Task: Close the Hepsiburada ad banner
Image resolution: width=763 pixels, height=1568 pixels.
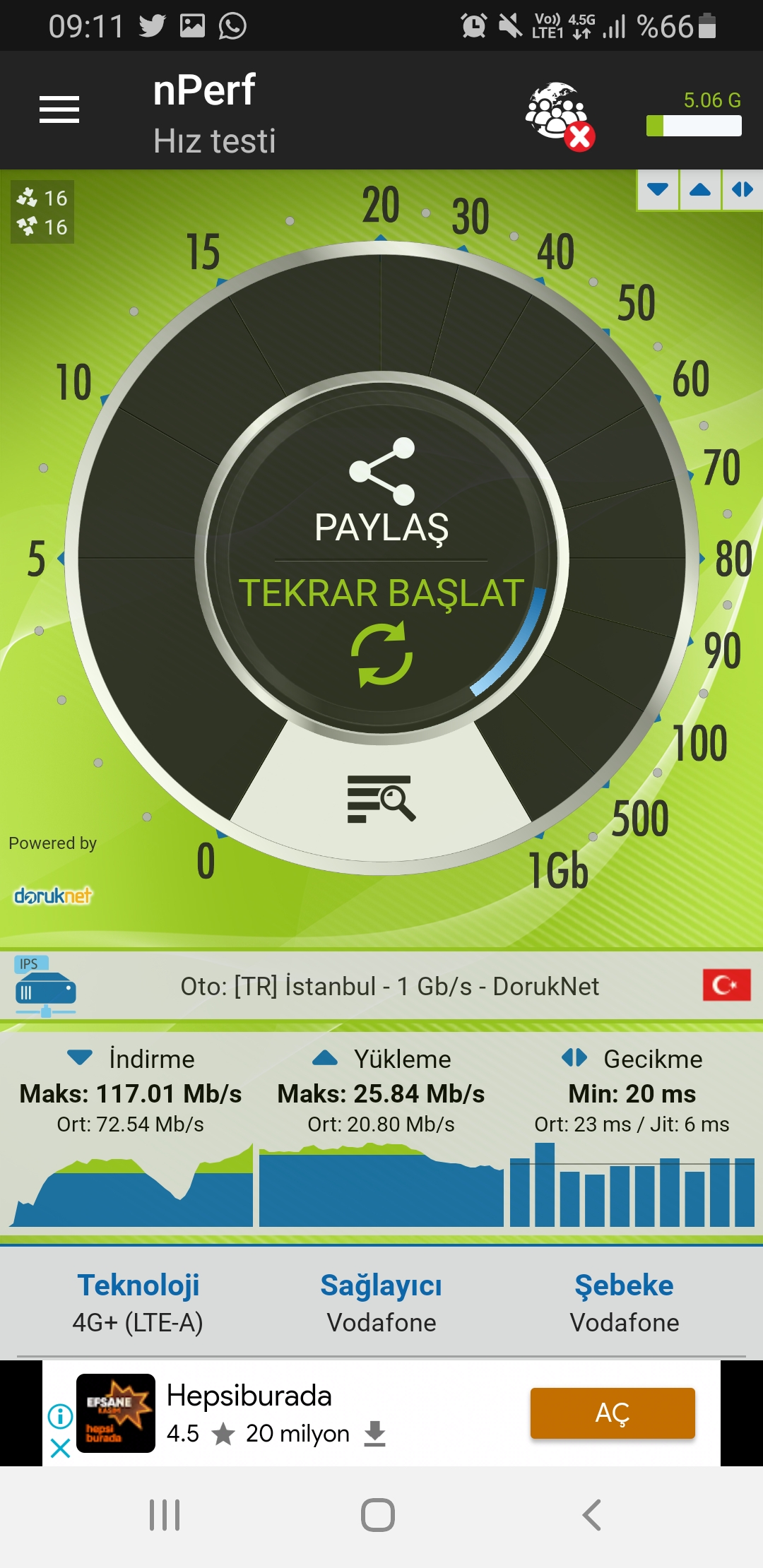Action: (60, 1449)
